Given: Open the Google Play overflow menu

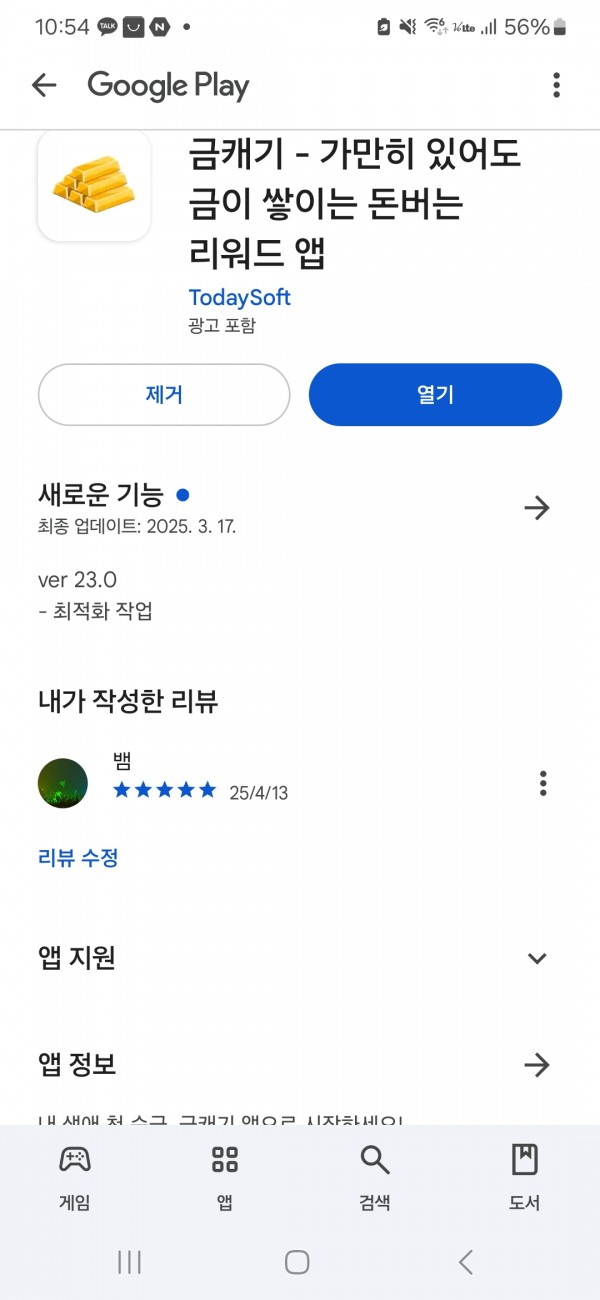Looking at the screenshot, I should click(557, 86).
